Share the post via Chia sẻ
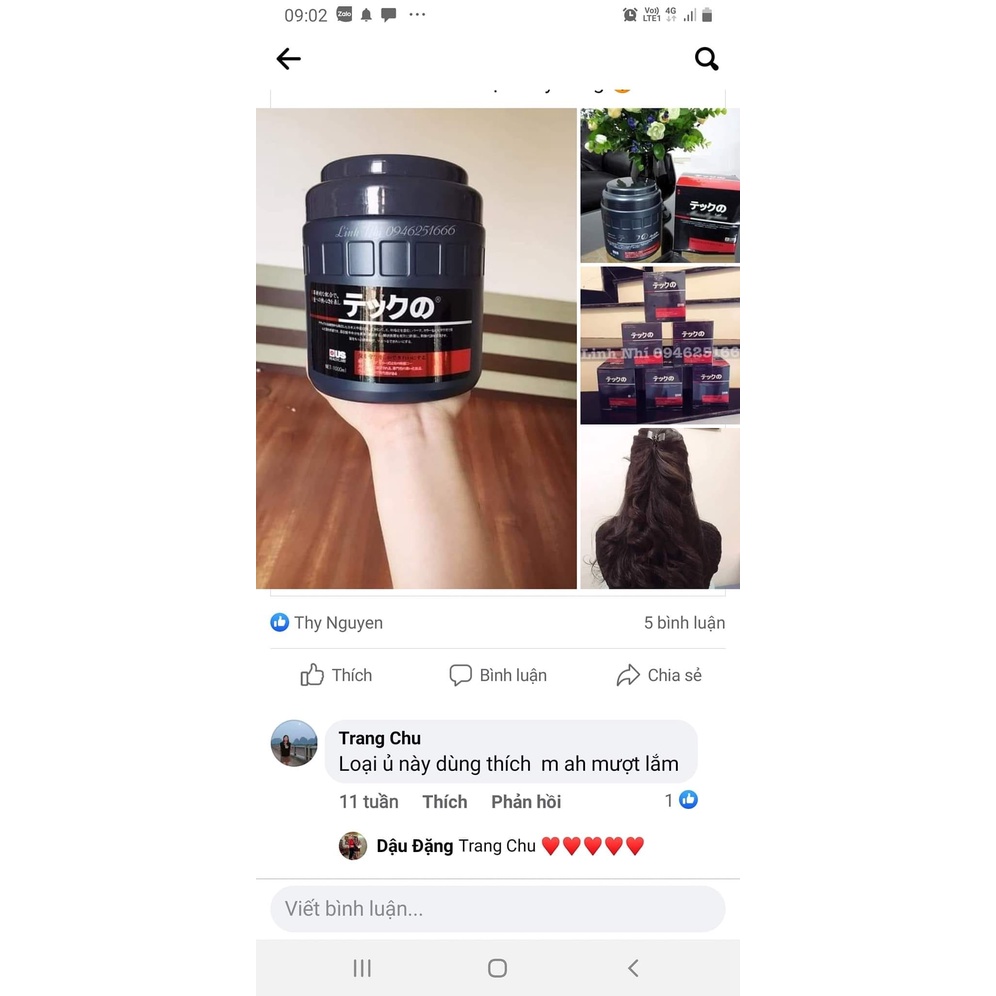 pyautogui.click(x=659, y=675)
